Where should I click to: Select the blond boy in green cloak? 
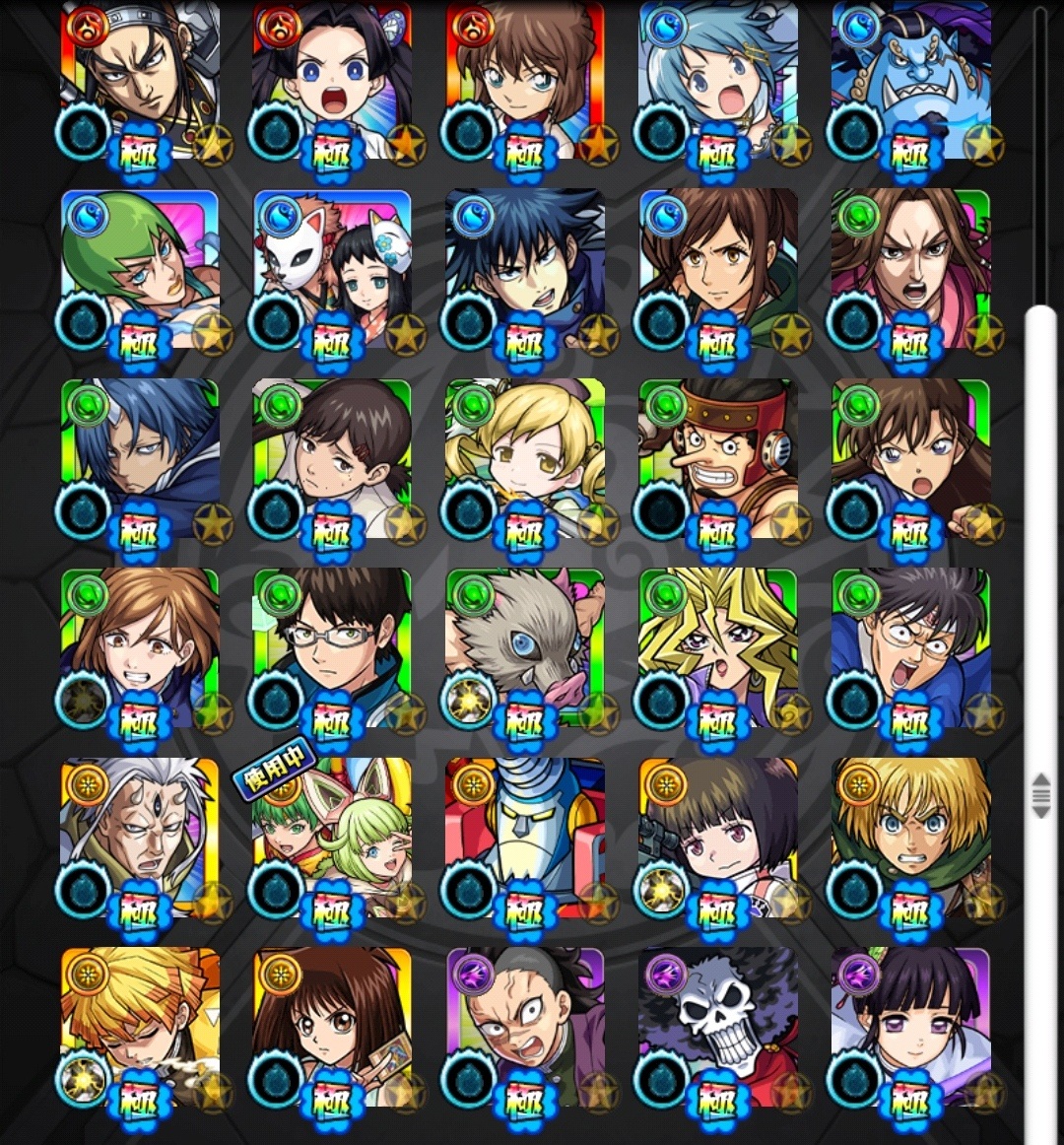[x=909, y=836]
